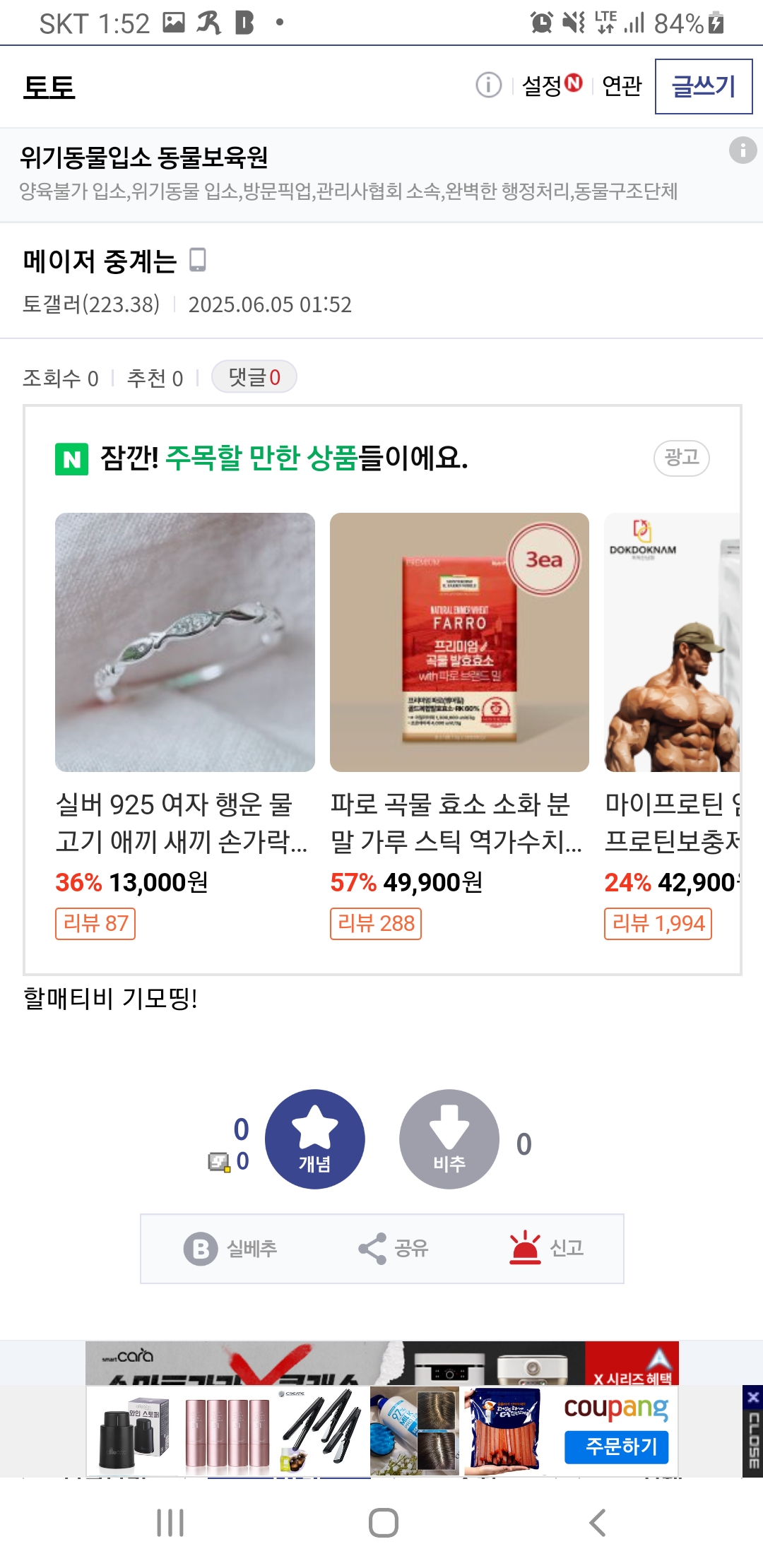Viewport: 763px width, 1568px height.
Task: Open the 토토 gallery title
Action: pos(49,88)
